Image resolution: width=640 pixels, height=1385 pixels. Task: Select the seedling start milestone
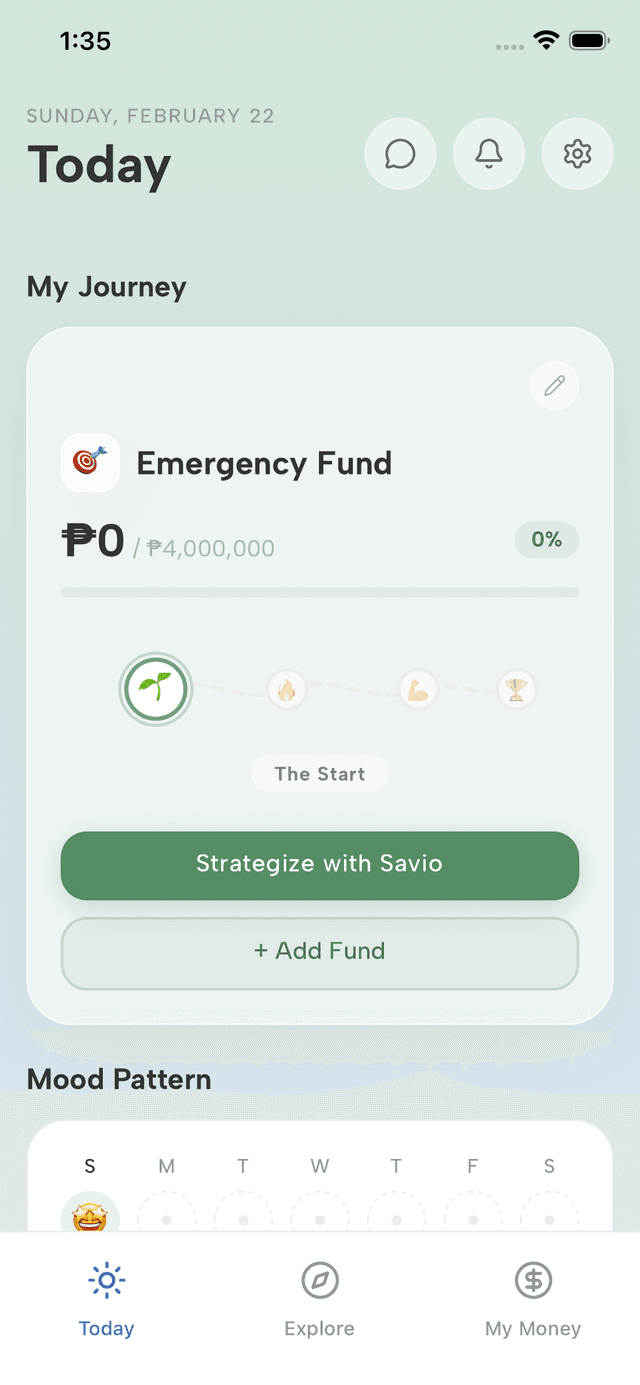[x=154, y=688]
